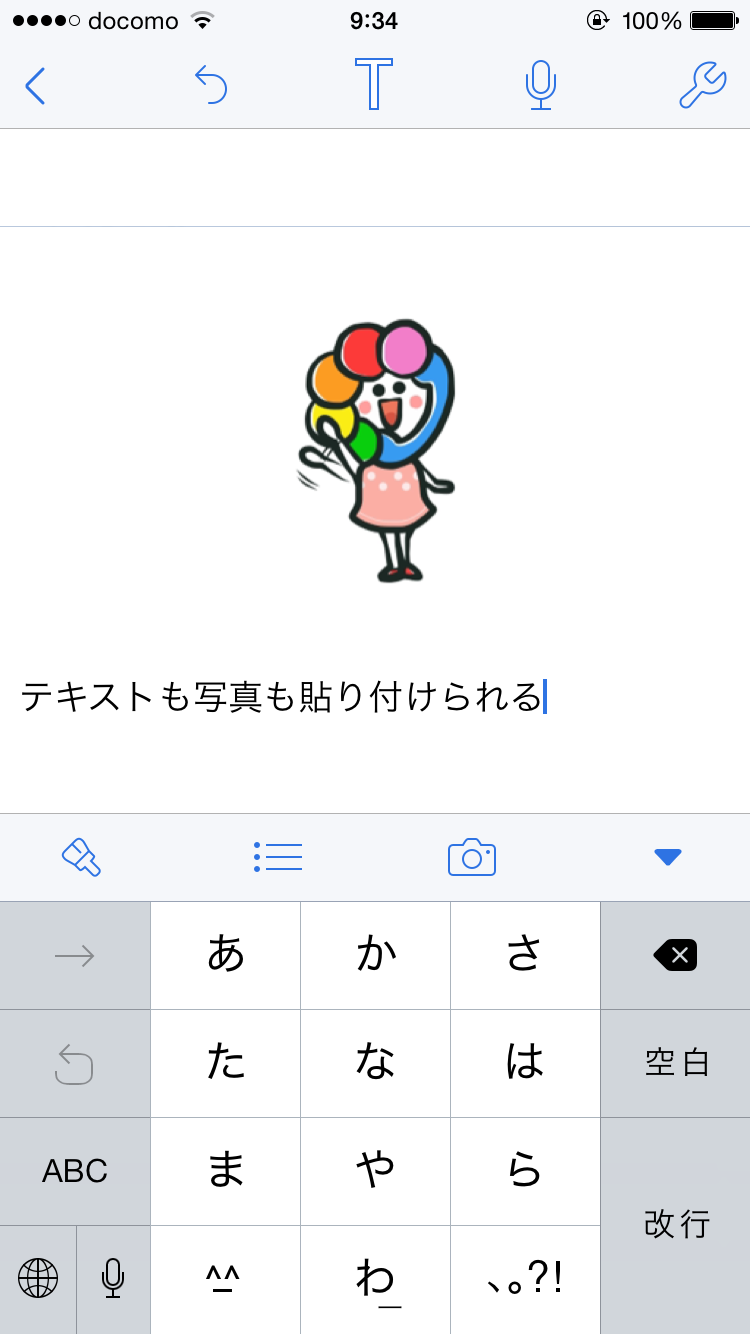Screen dimensions: 750x1334
Task: Type the あ key
Action: tap(225, 956)
